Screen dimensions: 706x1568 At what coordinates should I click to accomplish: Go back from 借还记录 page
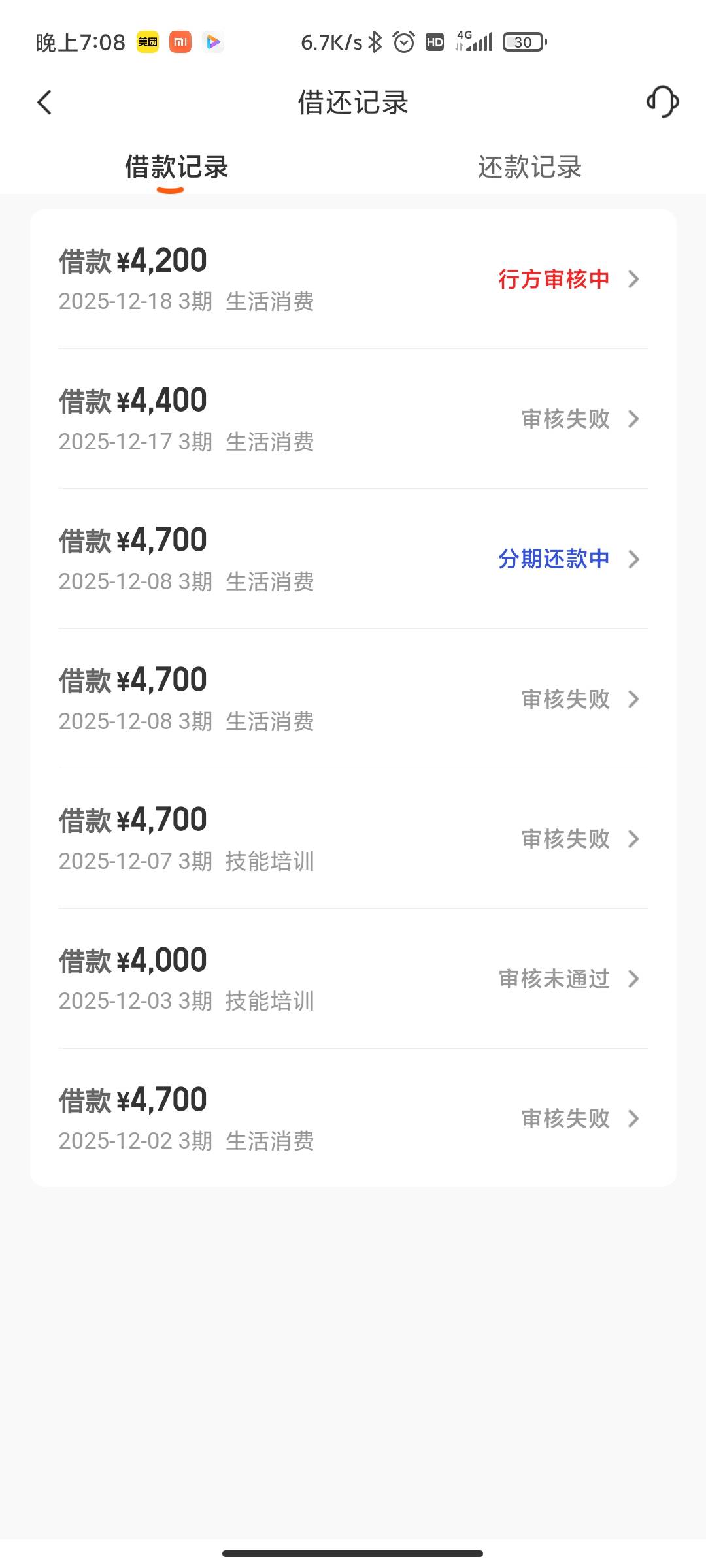click(x=44, y=103)
